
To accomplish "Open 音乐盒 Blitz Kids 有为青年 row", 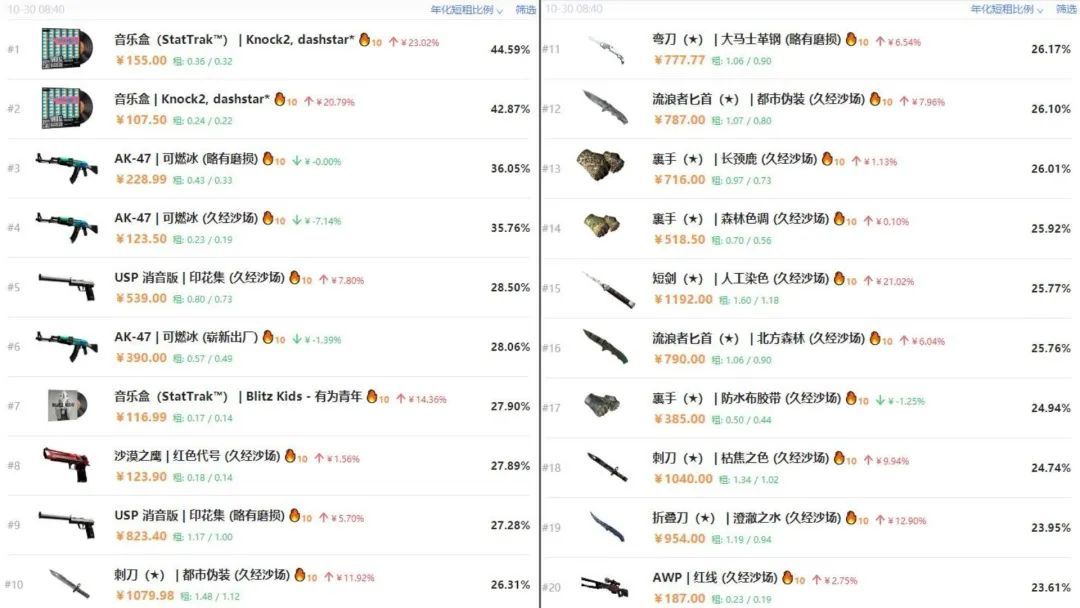I will [270, 406].
